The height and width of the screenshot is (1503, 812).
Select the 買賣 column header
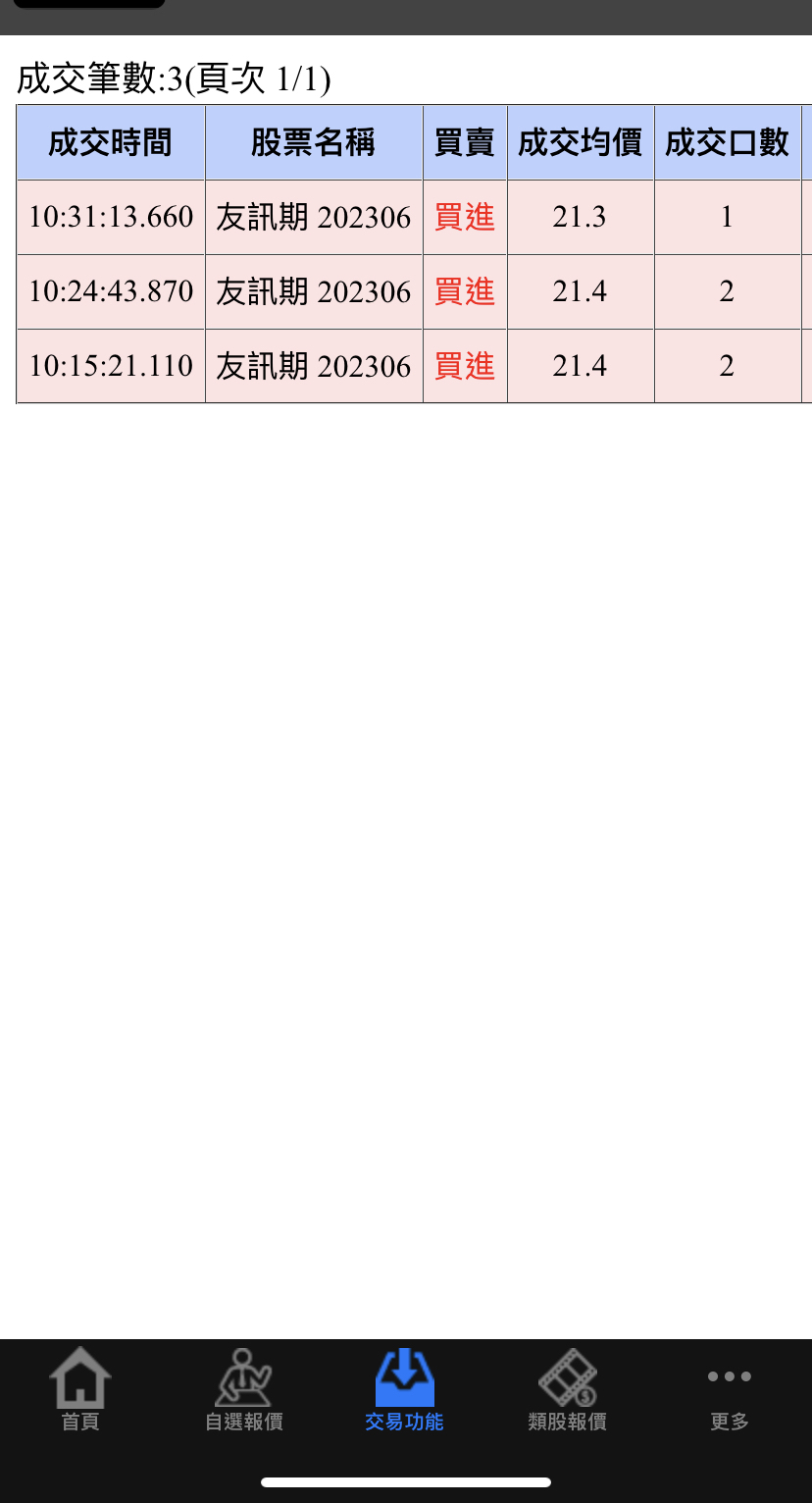[x=464, y=141]
